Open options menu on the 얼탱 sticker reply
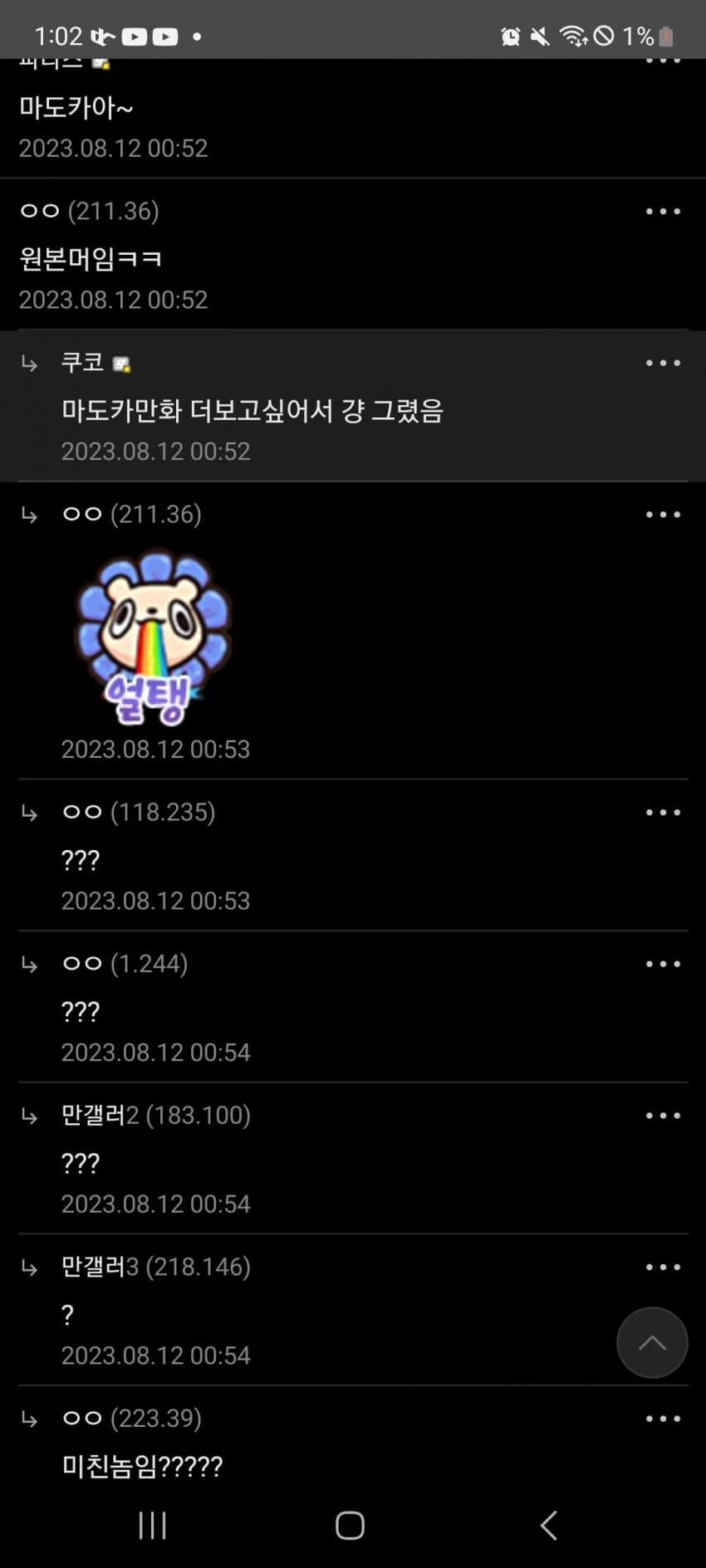The height and width of the screenshot is (1568, 706). click(663, 515)
